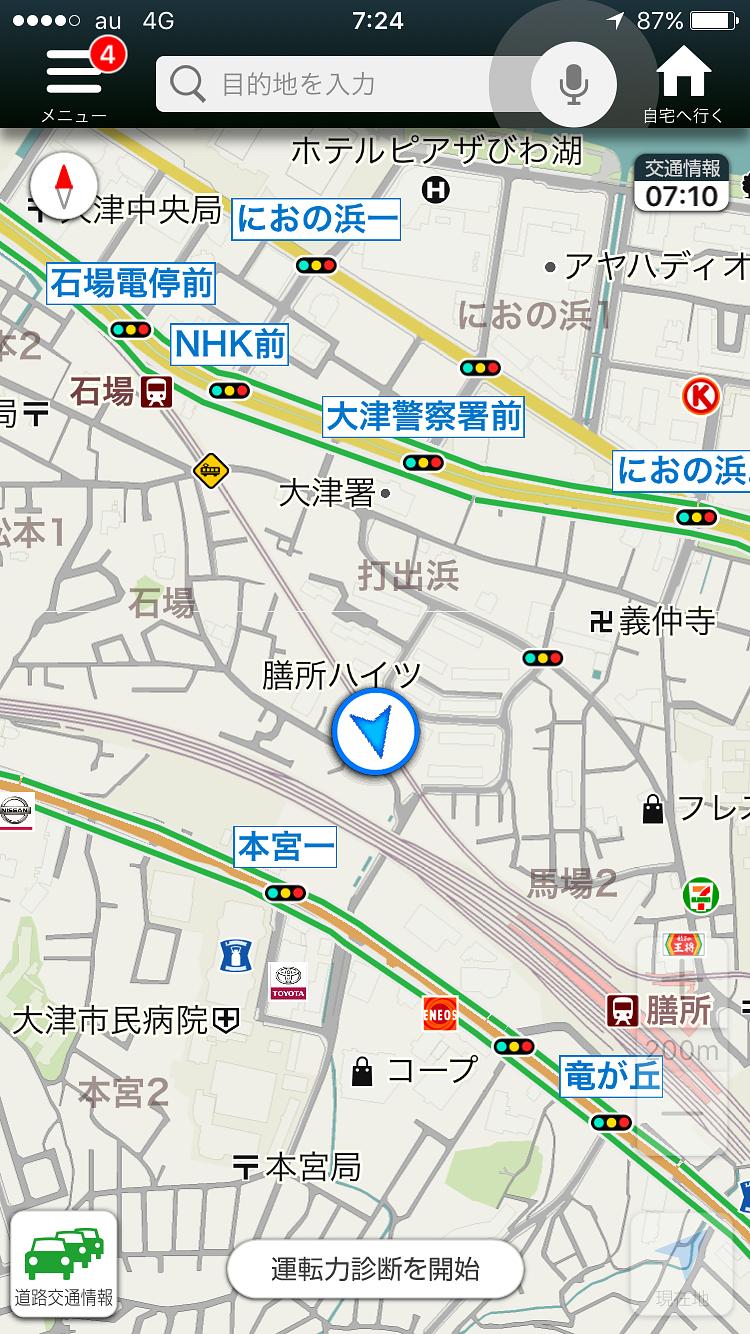The width and height of the screenshot is (750, 1334).
Task: Tap the compass to reorient the map
Action: 64,185
